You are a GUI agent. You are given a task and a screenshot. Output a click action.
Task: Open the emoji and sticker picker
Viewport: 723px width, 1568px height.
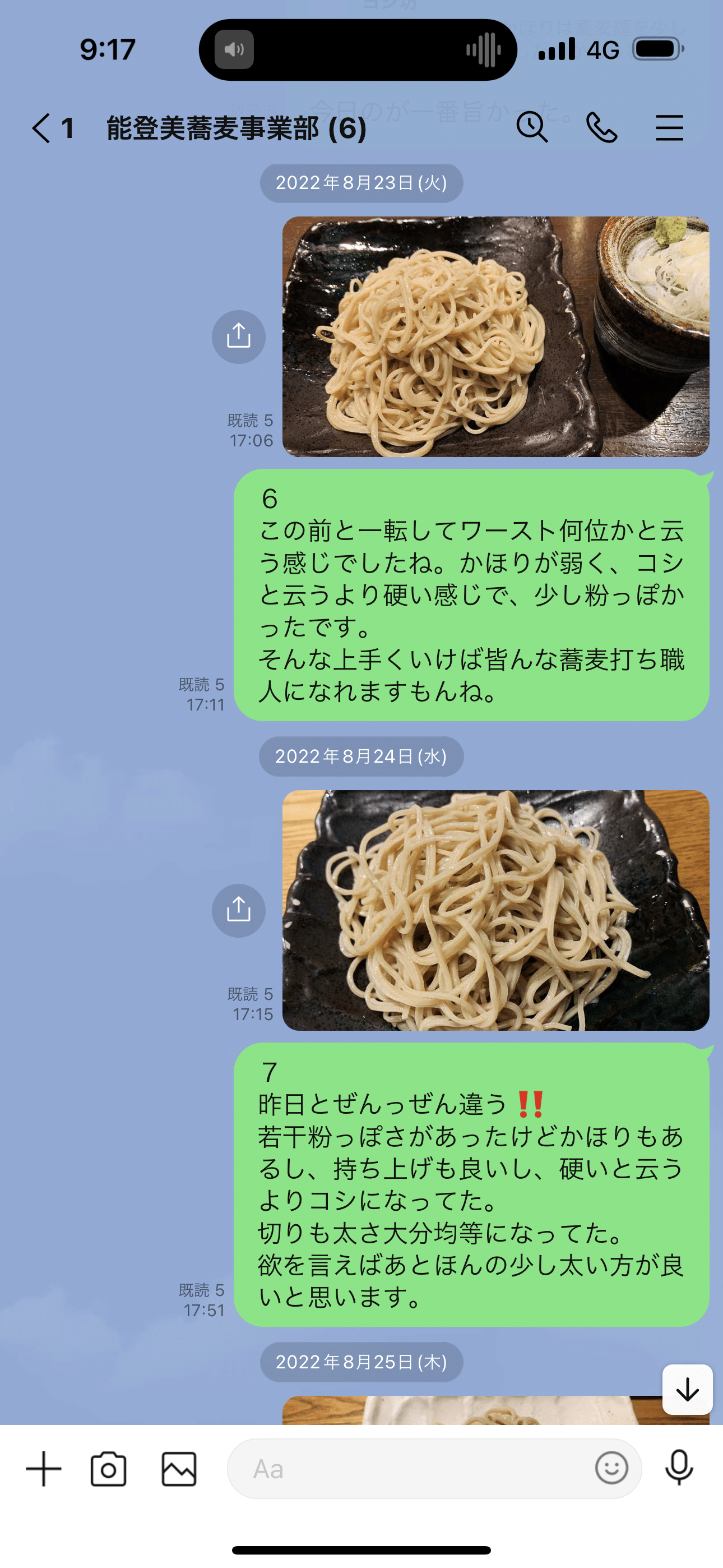611,1468
